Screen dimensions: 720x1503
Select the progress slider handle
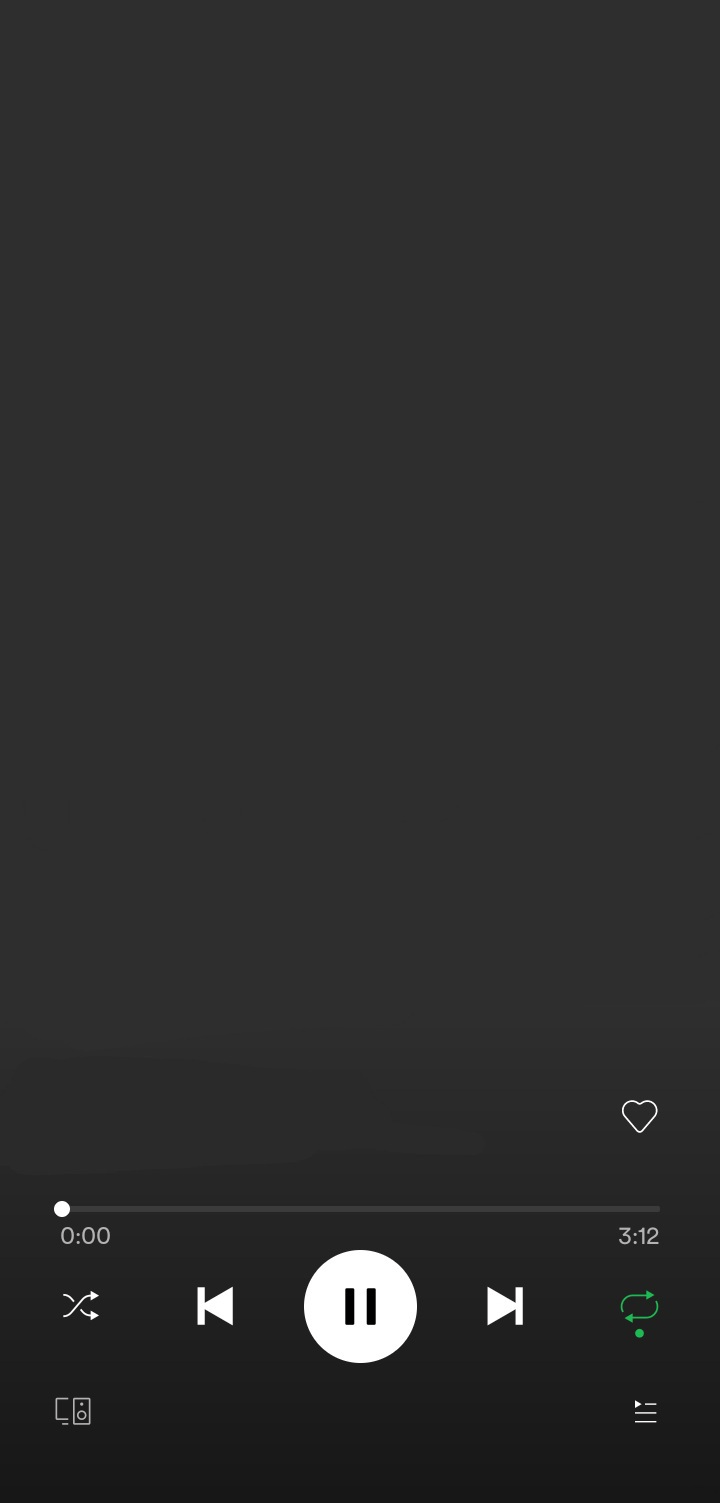(62, 1209)
